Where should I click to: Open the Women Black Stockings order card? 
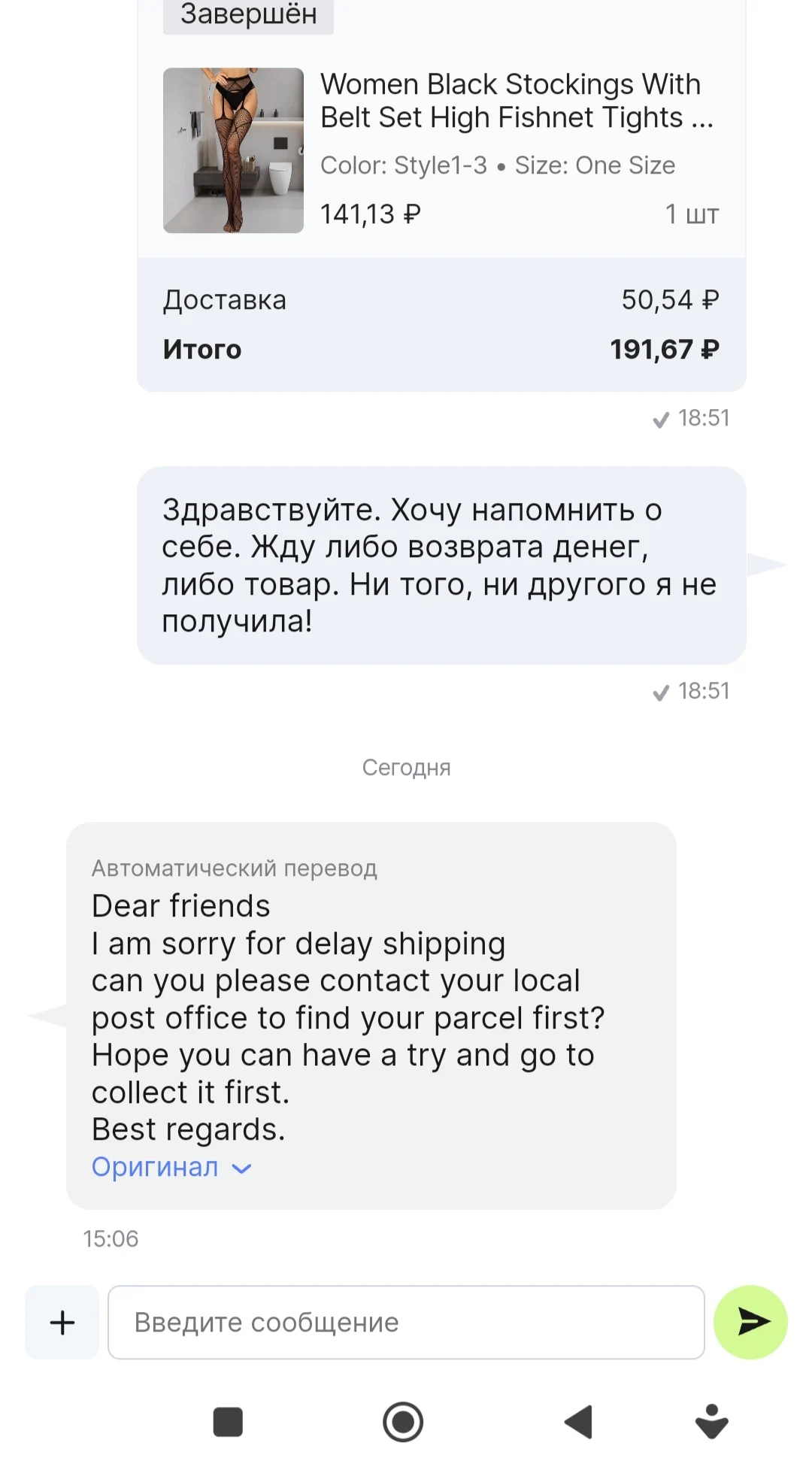click(x=441, y=150)
